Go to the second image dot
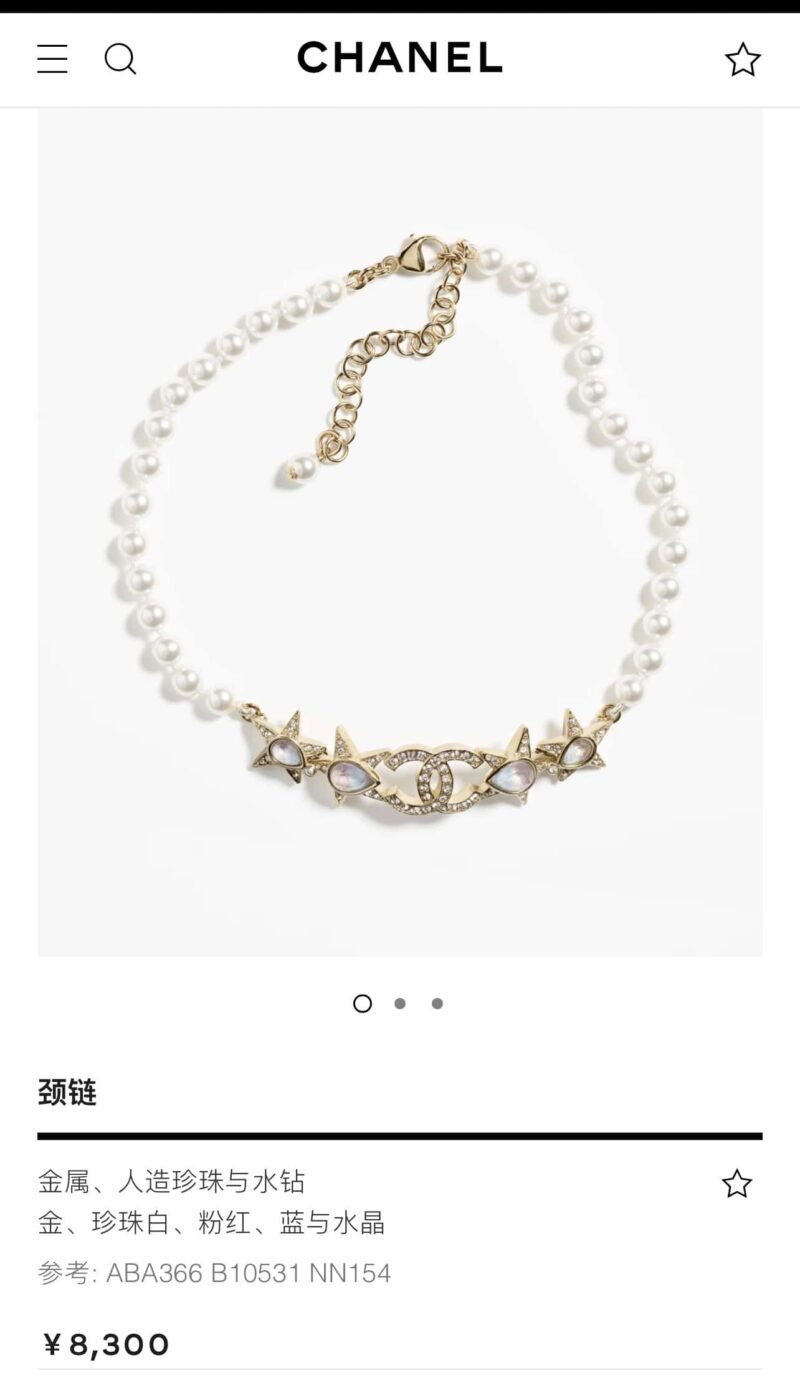 400,1003
